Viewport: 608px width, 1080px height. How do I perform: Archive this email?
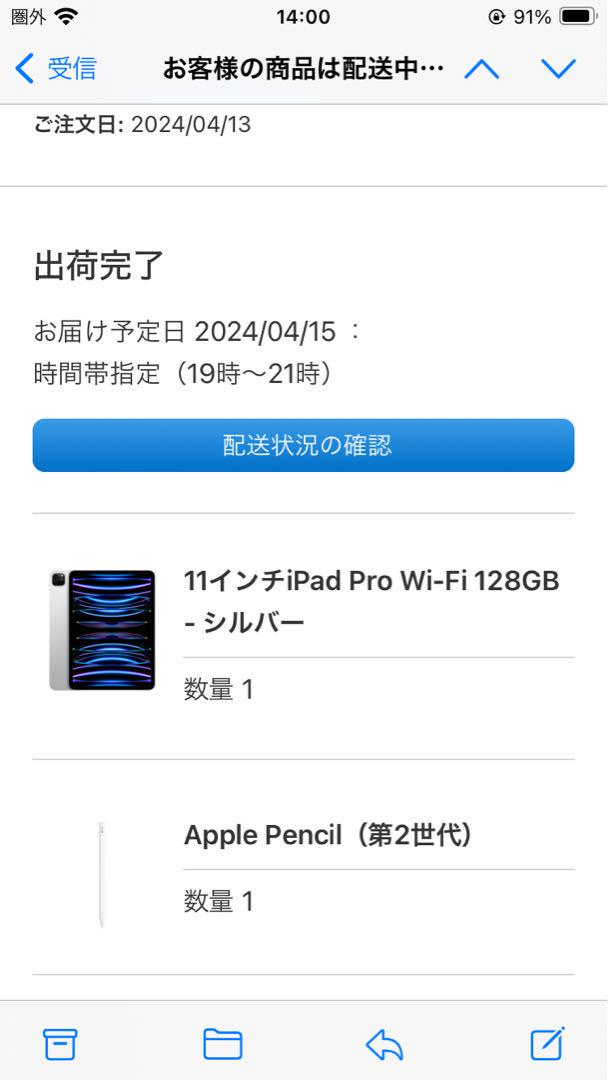coord(60,1043)
